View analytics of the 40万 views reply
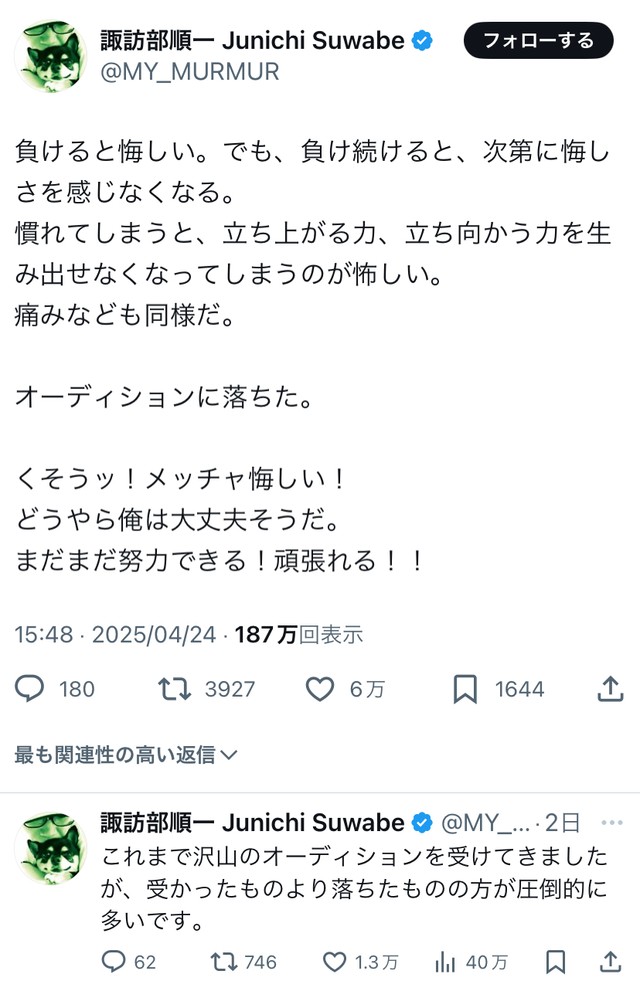This screenshot has width=640, height=992. pyautogui.click(x=446, y=962)
